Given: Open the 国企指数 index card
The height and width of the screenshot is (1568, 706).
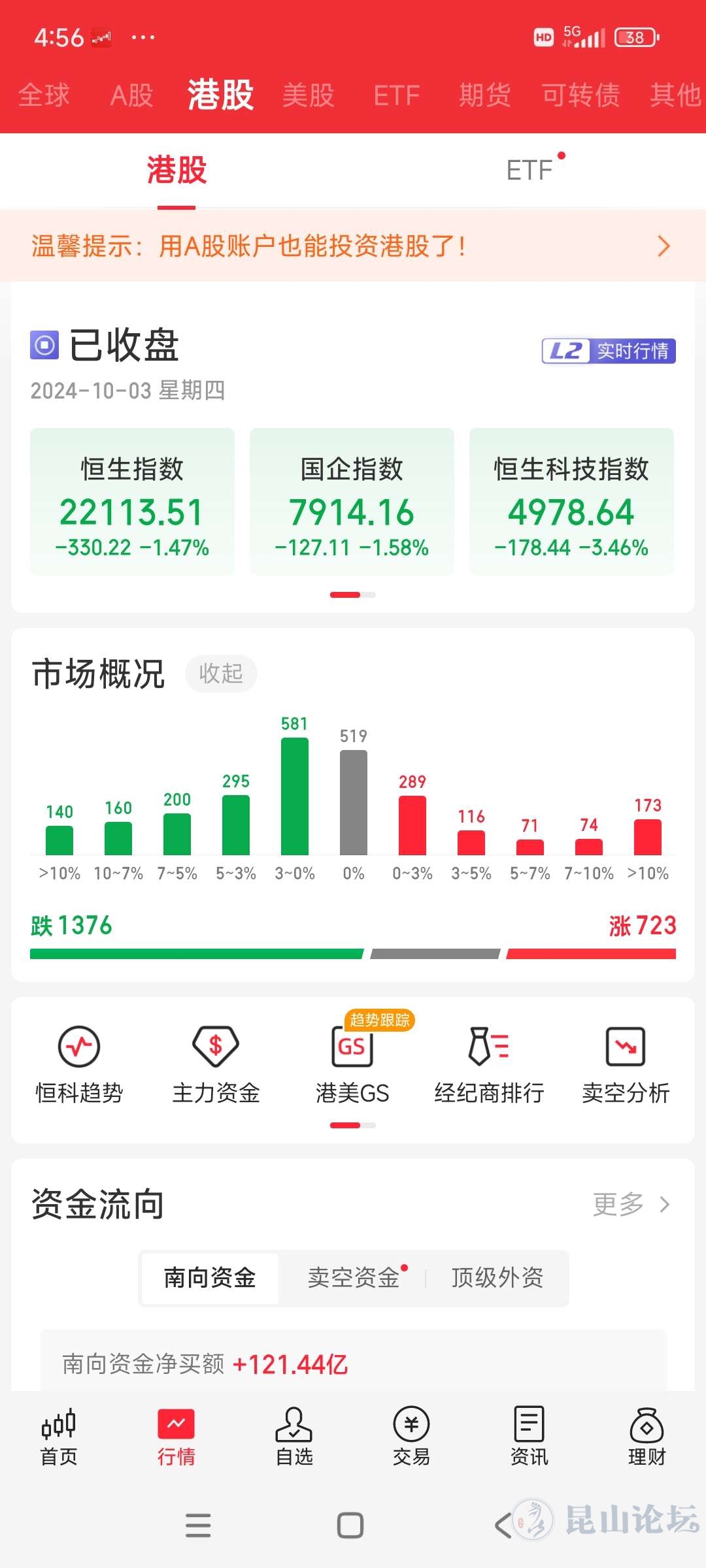Looking at the screenshot, I should tap(352, 502).
